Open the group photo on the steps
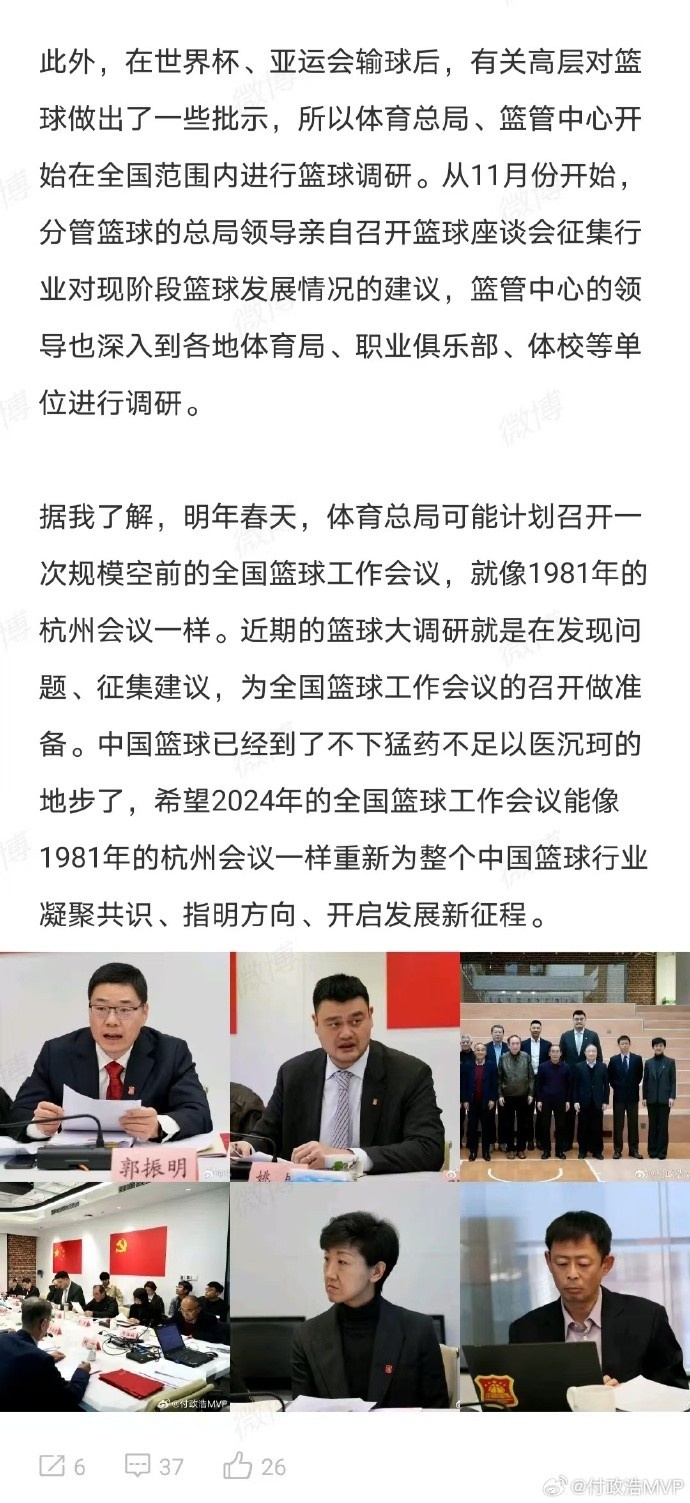 [x=575, y=1066]
